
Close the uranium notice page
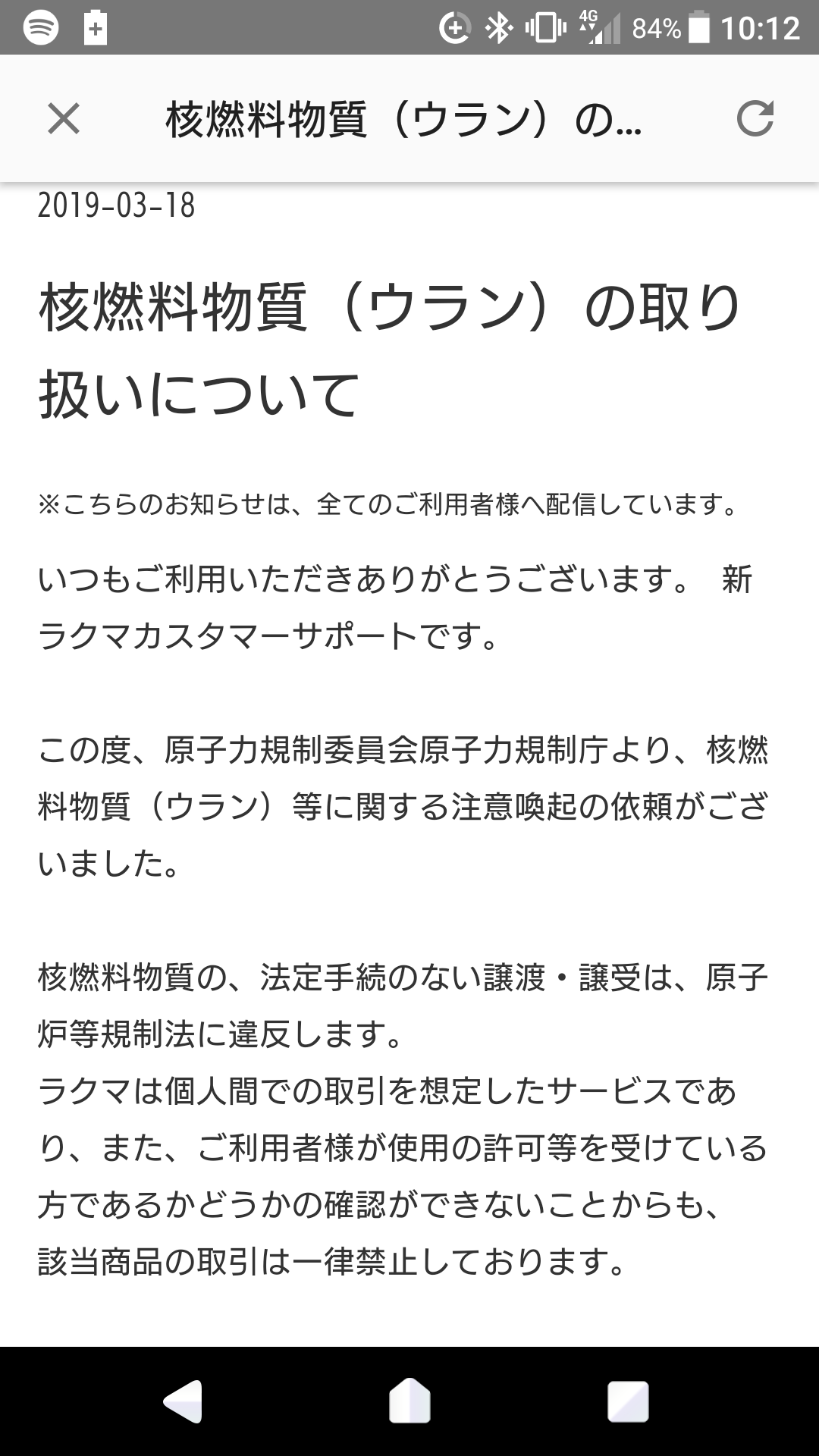pos(64,119)
